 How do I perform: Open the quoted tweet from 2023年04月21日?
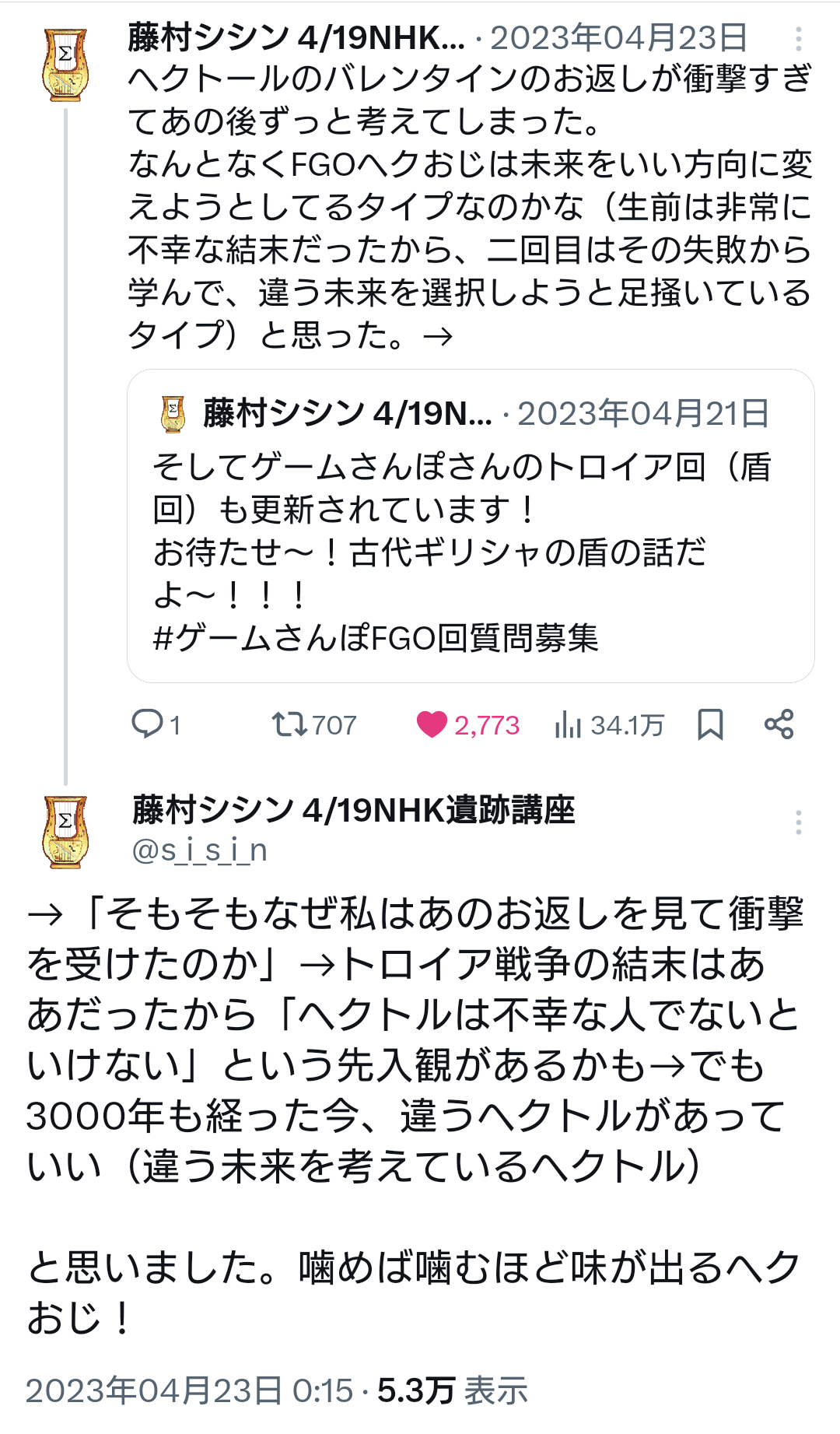click(x=471, y=526)
